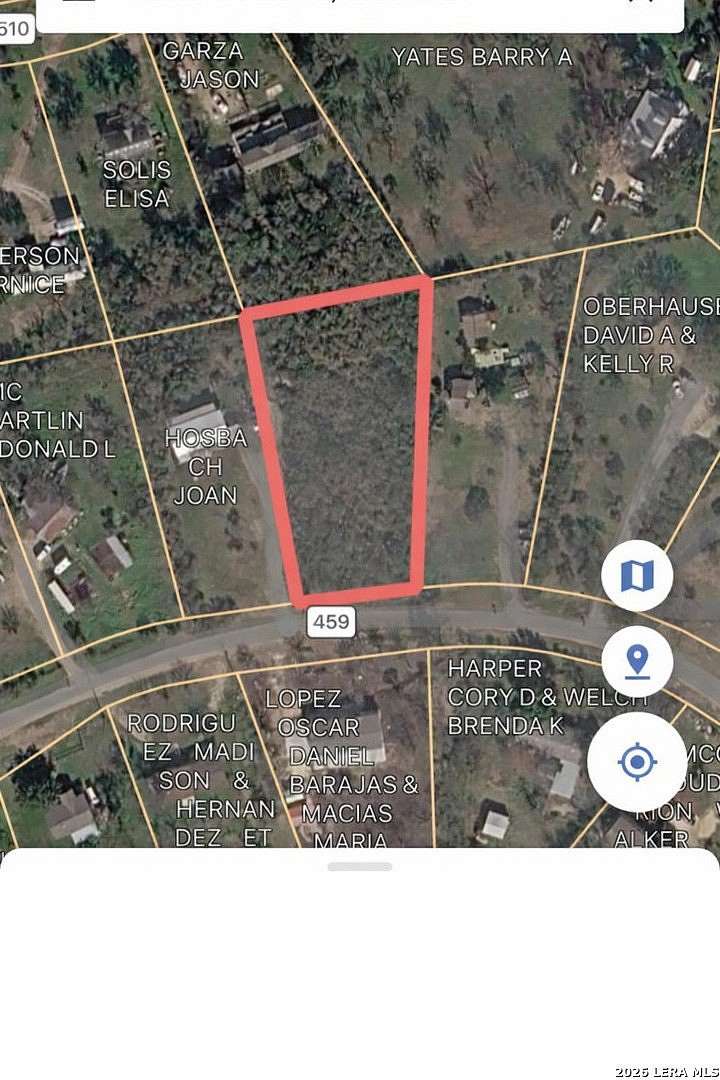Click the 510 road shield badge
Image resolution: width=720 pixels, height=1080 pixels.
point(15,27)
